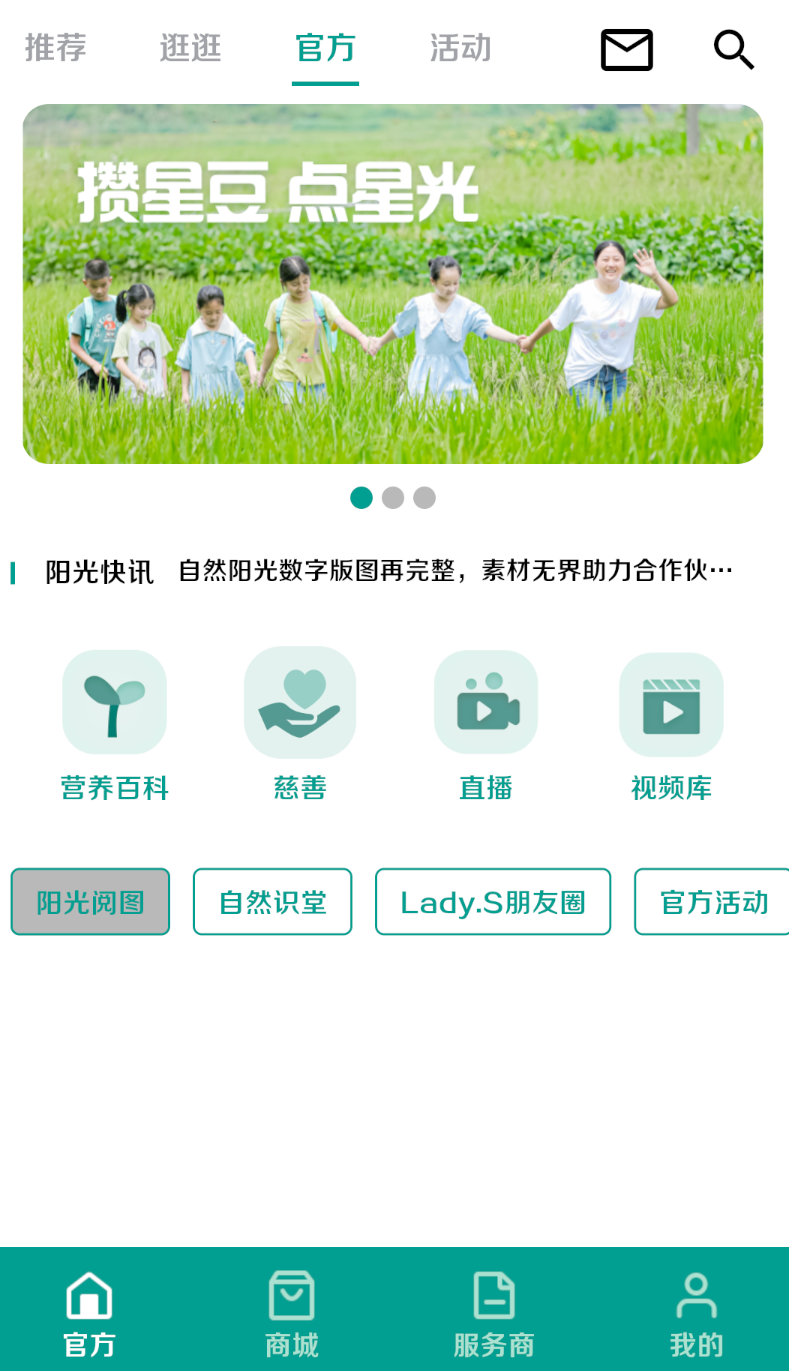The width and height of the screenshot is (789, 1371).
Task: Open the 攒星豆 点星光 banner
Action: point(393,284)
